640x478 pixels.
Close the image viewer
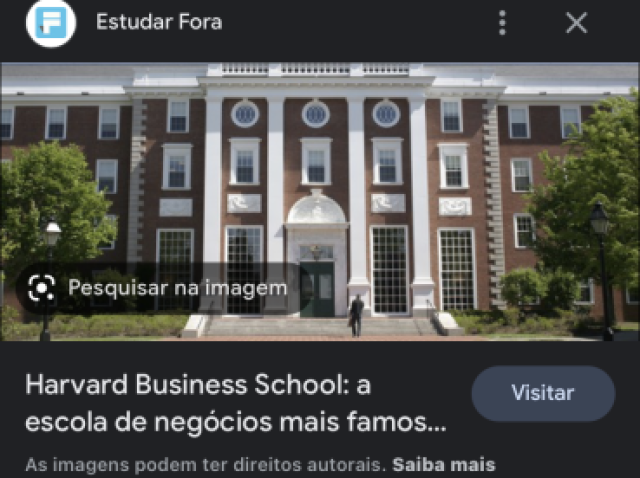pos(576,23)
